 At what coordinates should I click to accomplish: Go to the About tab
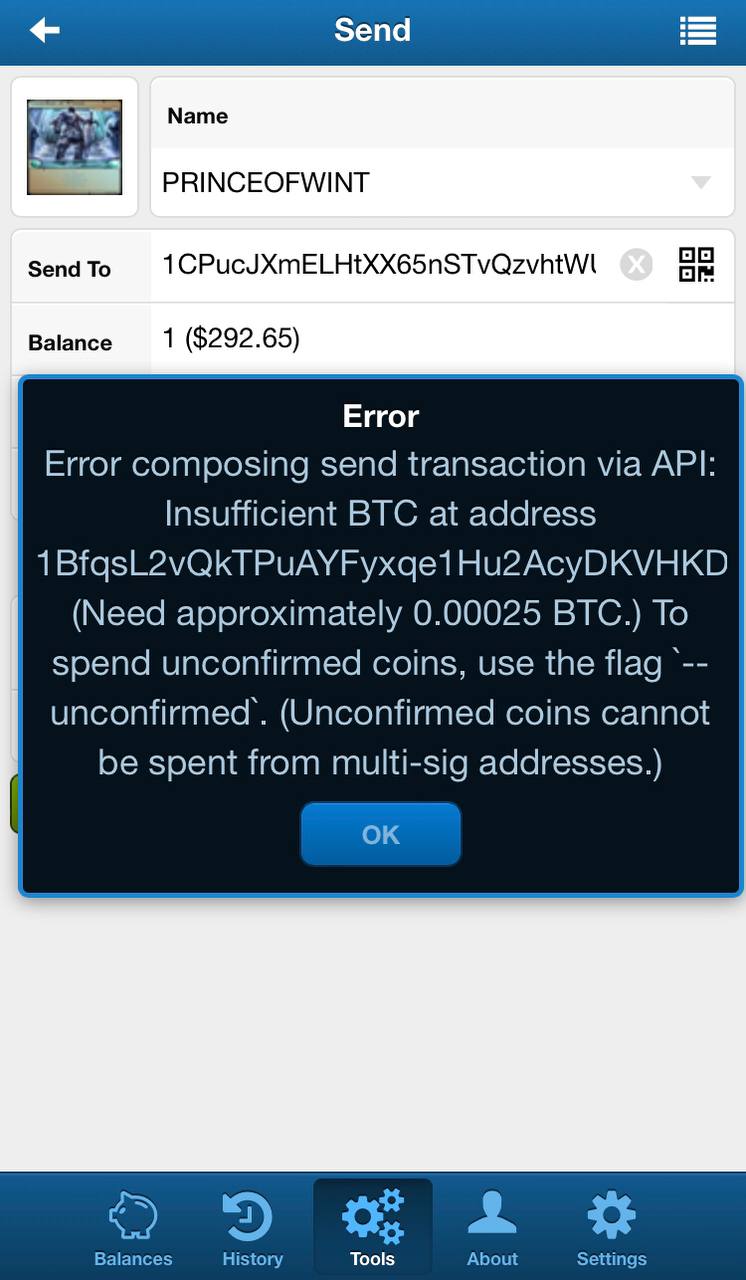(492, 1228)
